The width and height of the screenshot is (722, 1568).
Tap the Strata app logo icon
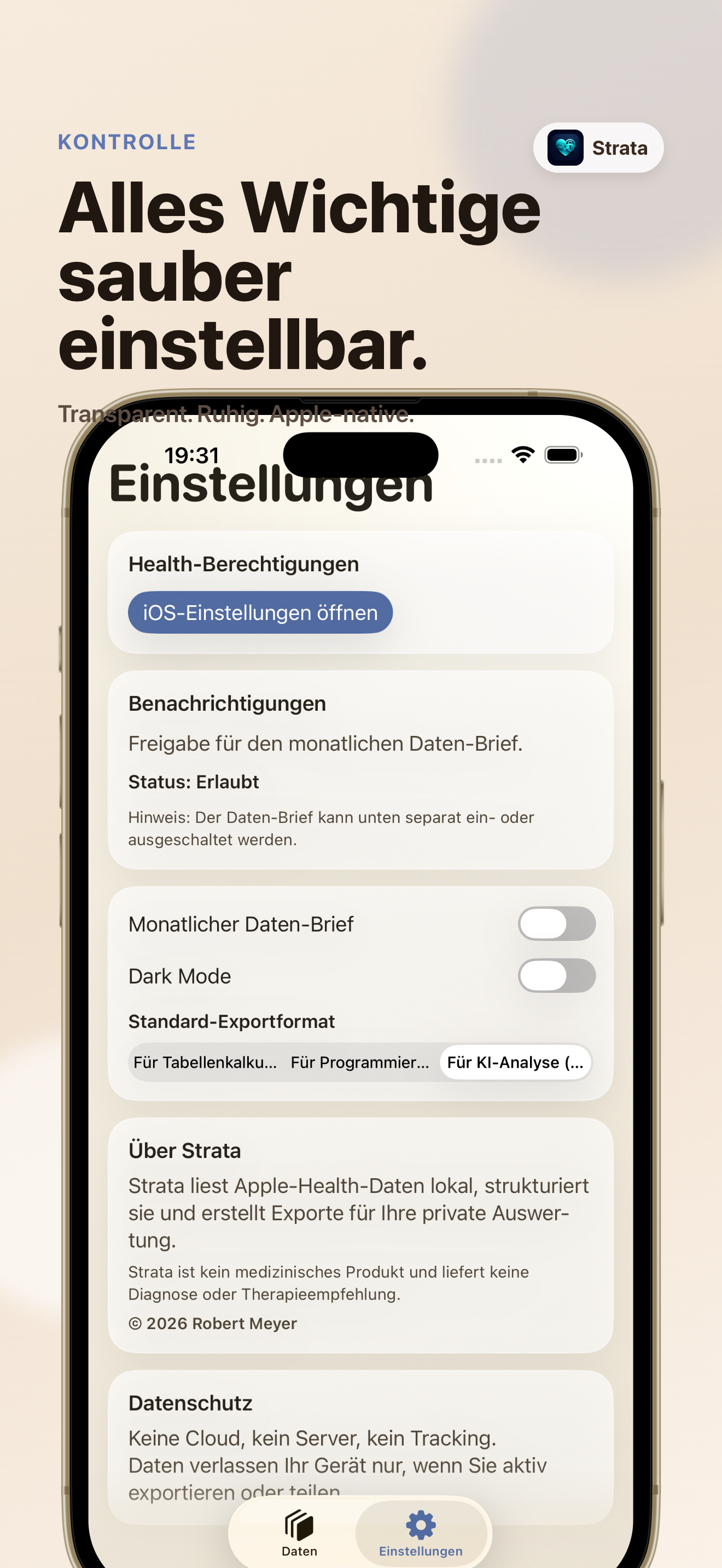pyautogui.click(x=566, y=148)
